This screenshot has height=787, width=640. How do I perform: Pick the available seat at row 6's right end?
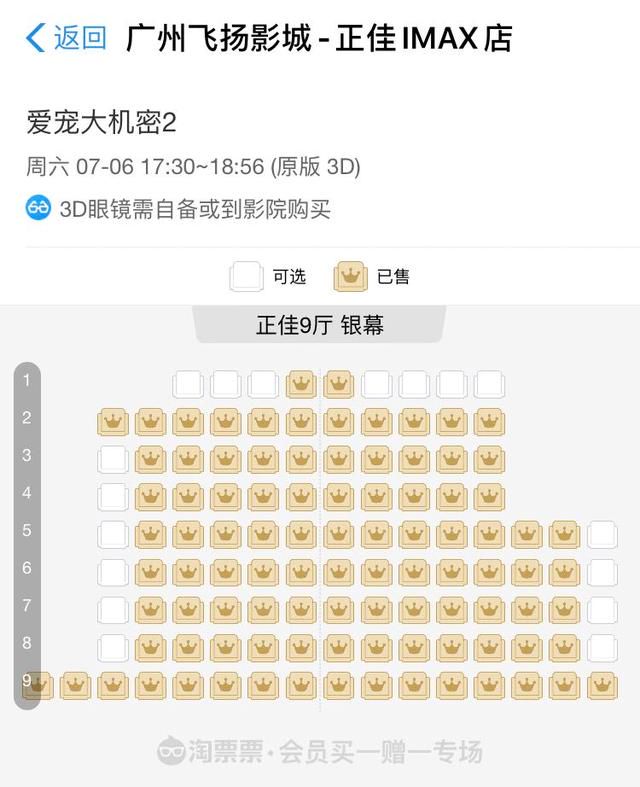(602, 572)
